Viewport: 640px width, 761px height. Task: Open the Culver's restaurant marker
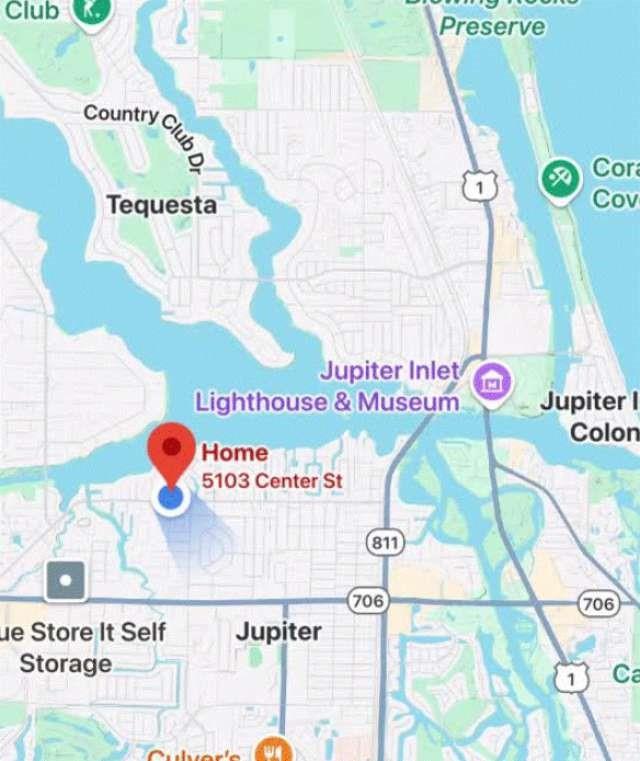tap(270, 750)
